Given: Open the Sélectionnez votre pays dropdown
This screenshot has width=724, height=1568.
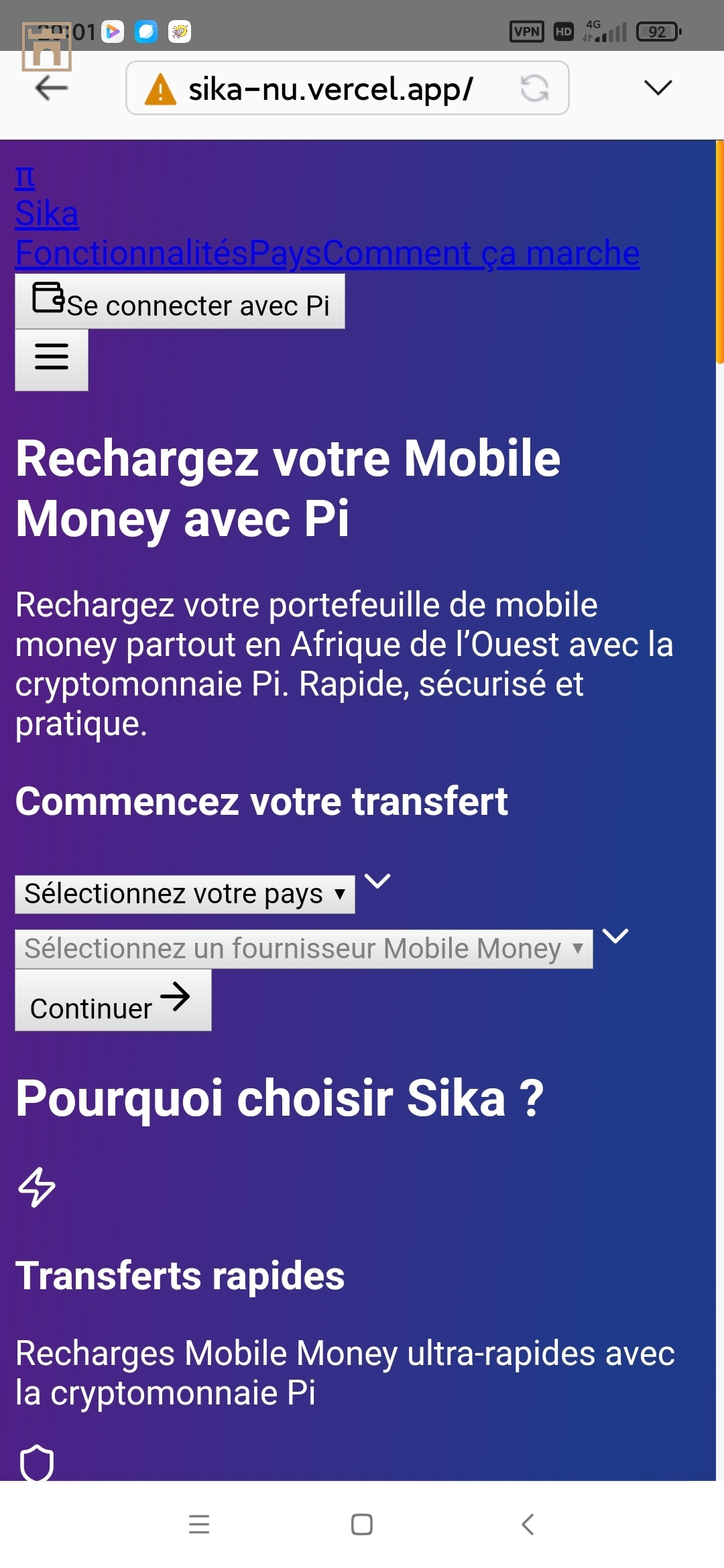Looking at the screenshot, I should click(184, 894).
